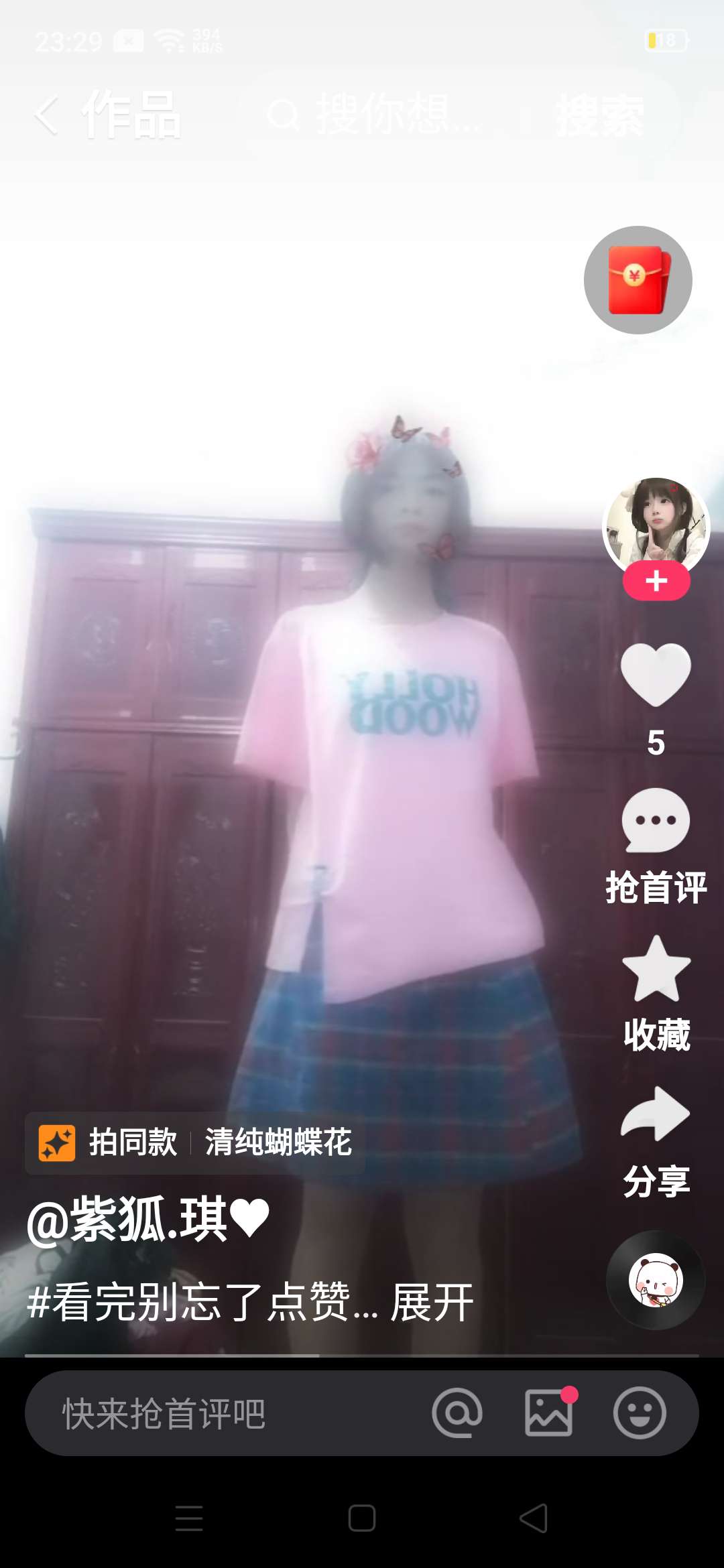This screenshot has height=1568, width=724.
Task: Tap the 快来抢首评吧 comment box
Action: click(x=201, y=1414)
